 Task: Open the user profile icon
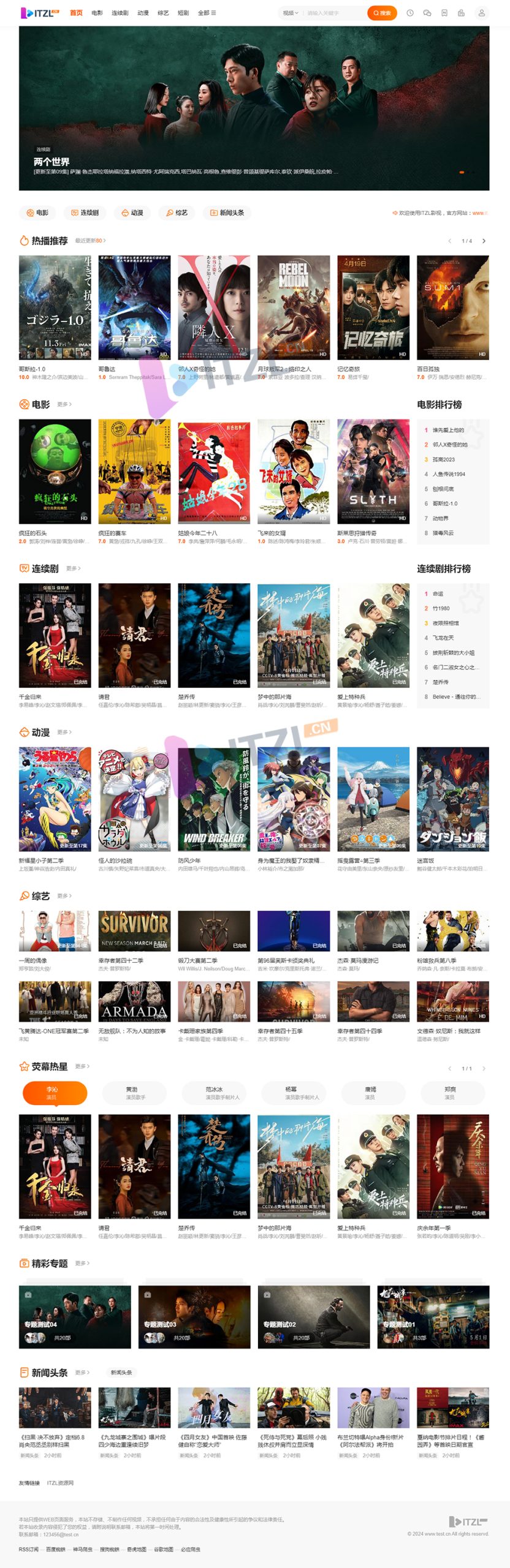pos(482,13)
